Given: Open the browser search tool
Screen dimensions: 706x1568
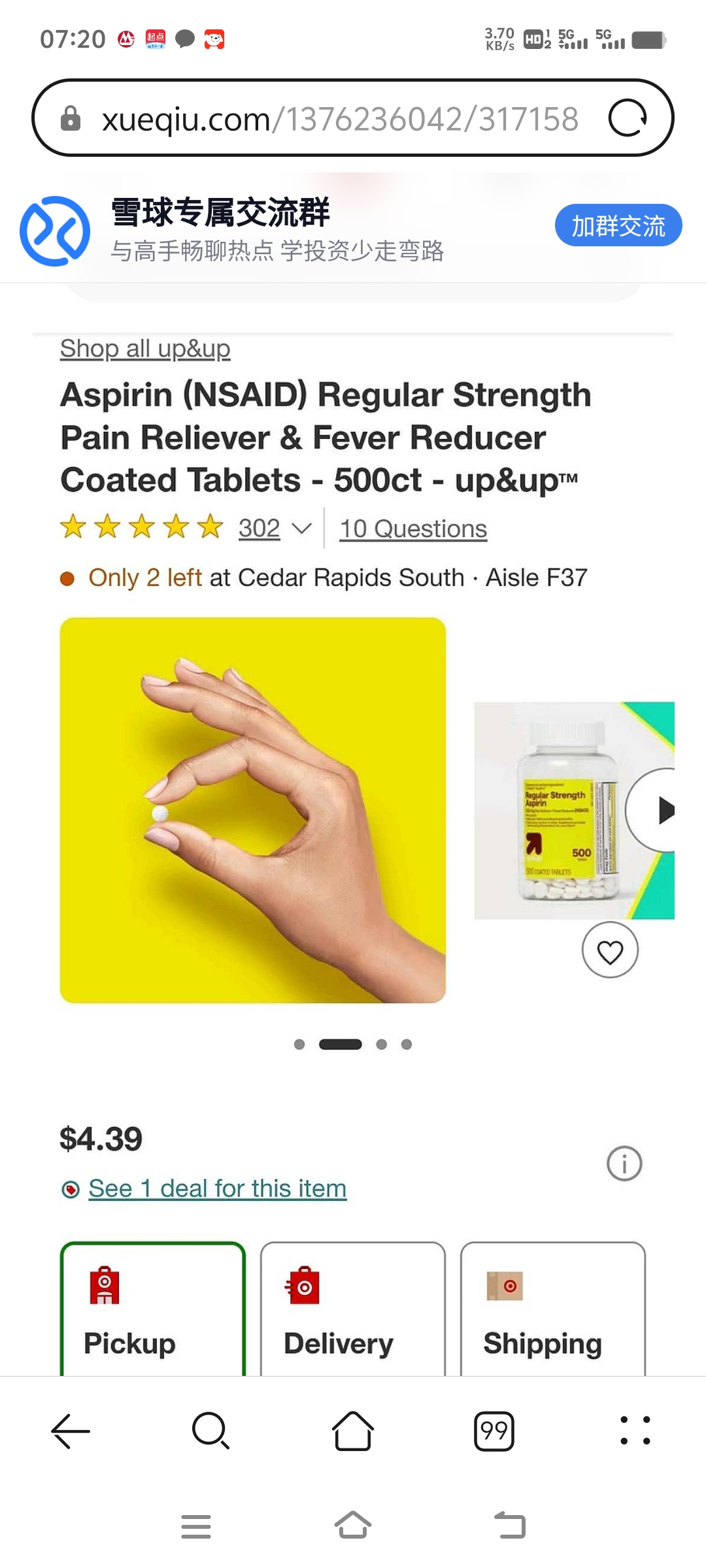Looking at the screenshot, I should [x=210, y=1431].
